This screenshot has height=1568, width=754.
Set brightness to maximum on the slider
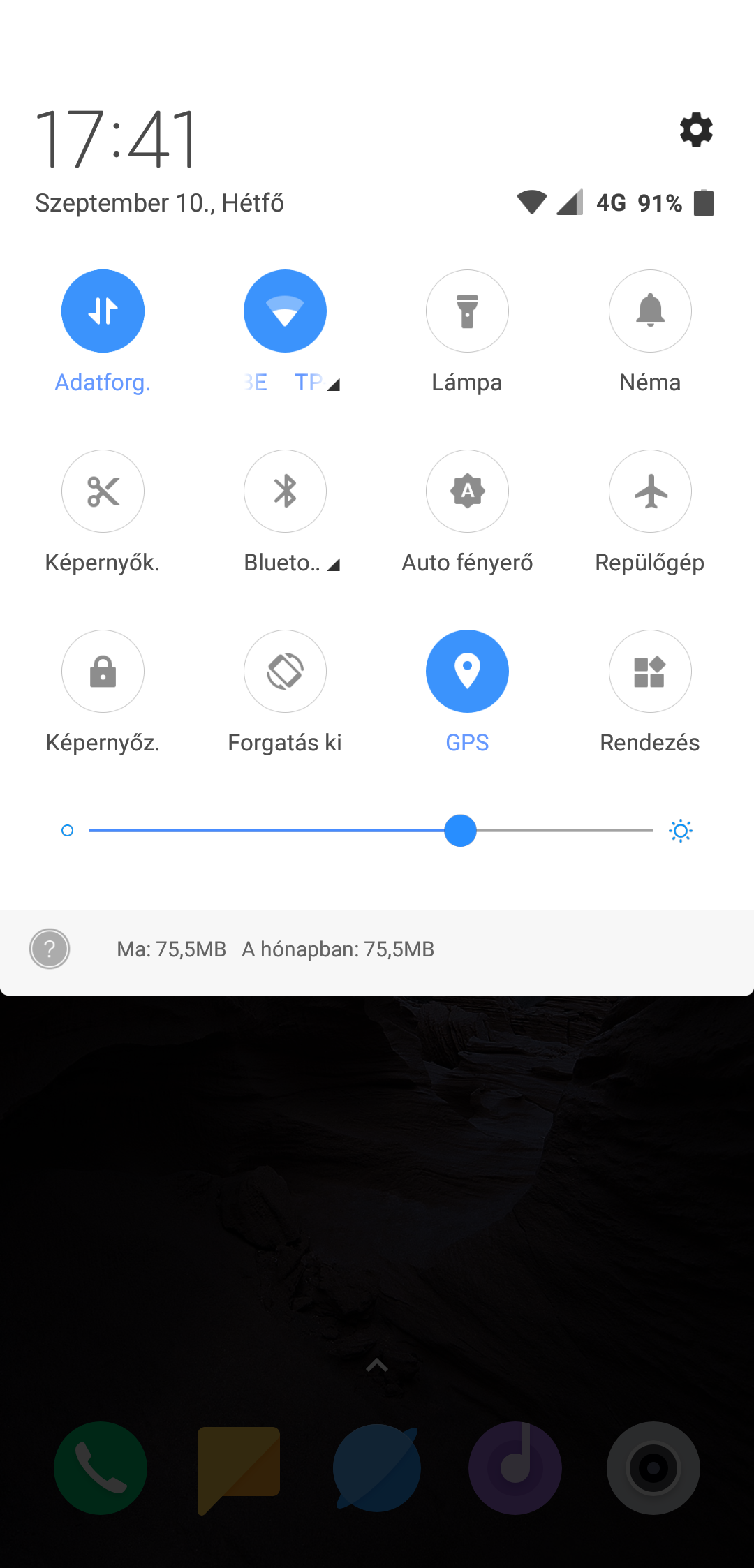(x=651, y=831)
